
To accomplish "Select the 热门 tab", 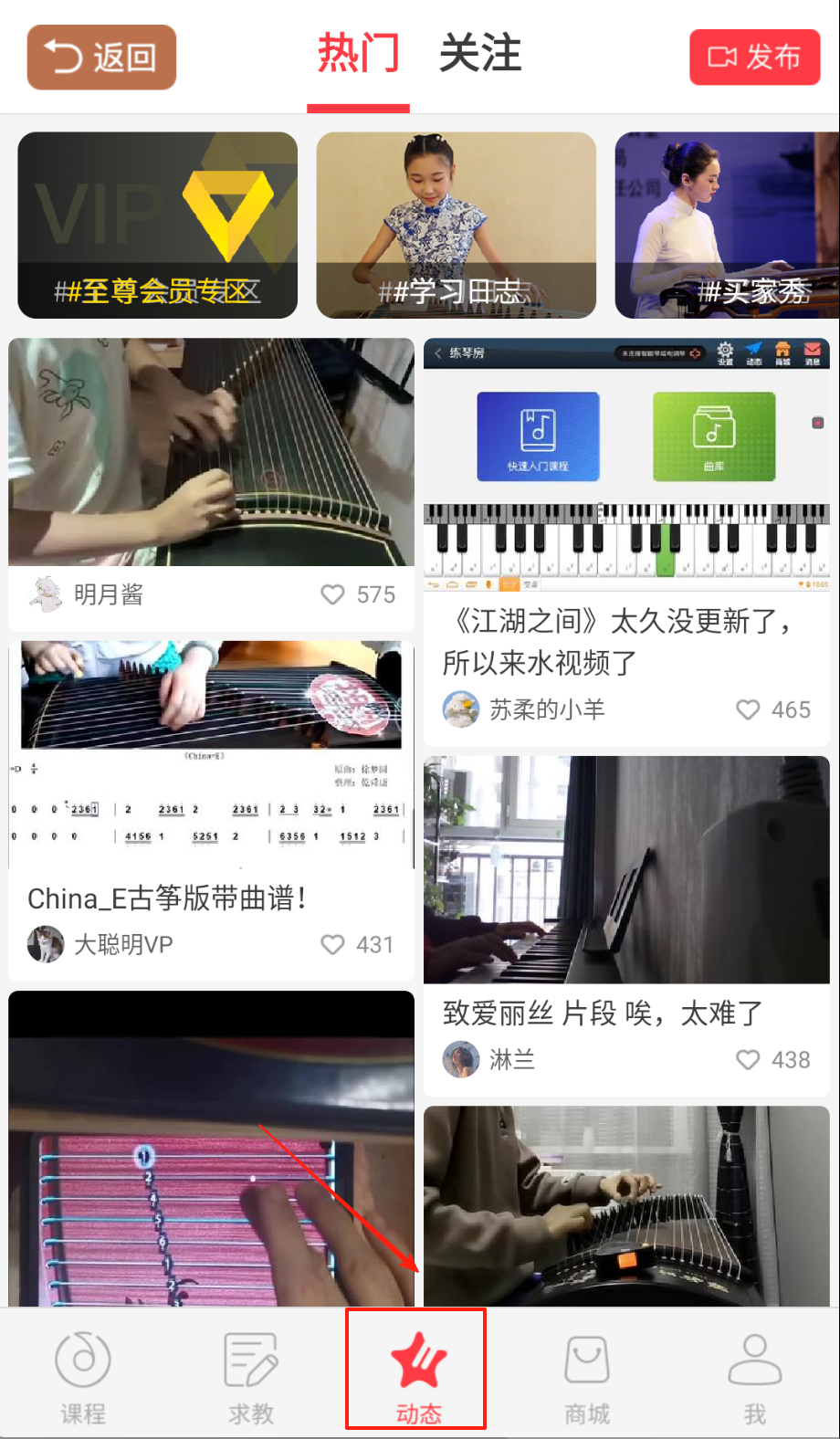I will (358, 54).
